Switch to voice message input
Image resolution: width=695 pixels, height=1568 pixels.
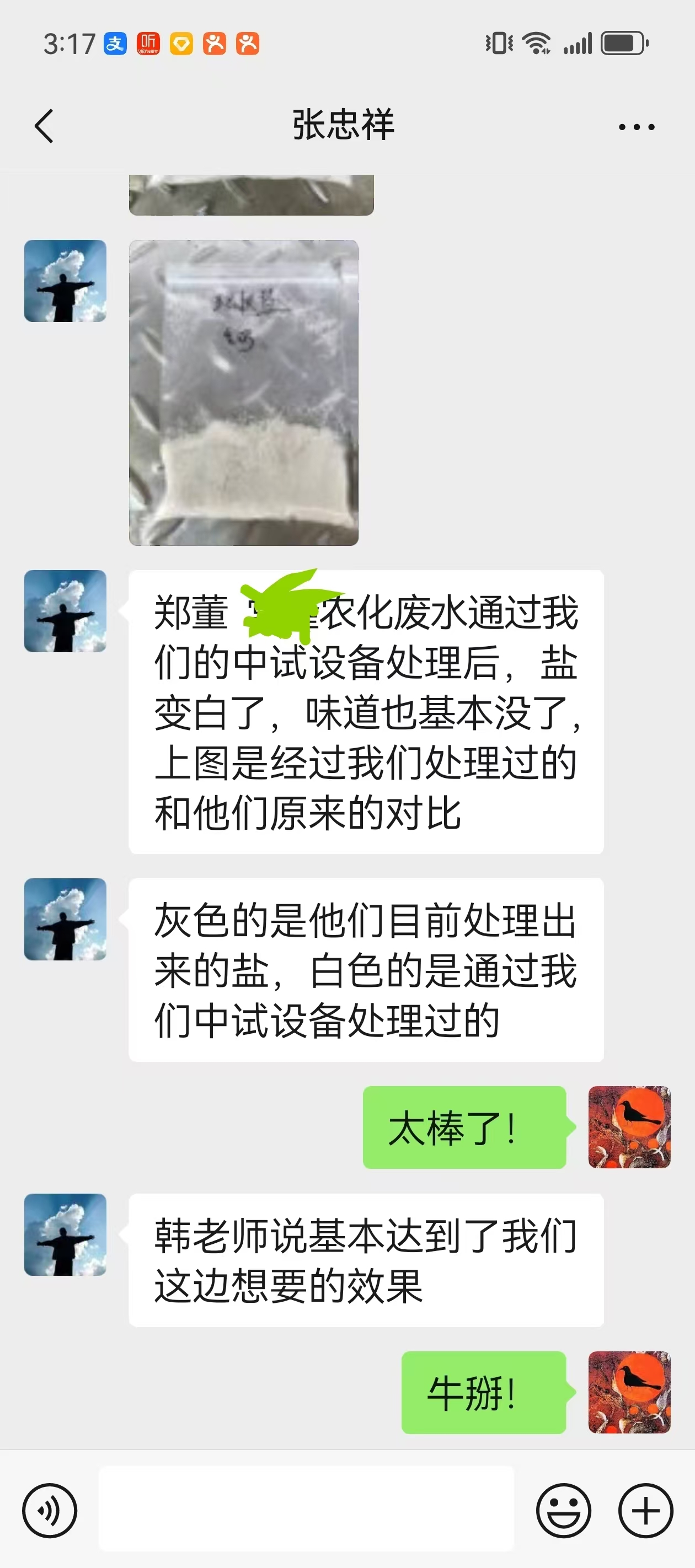point(49,1510)
